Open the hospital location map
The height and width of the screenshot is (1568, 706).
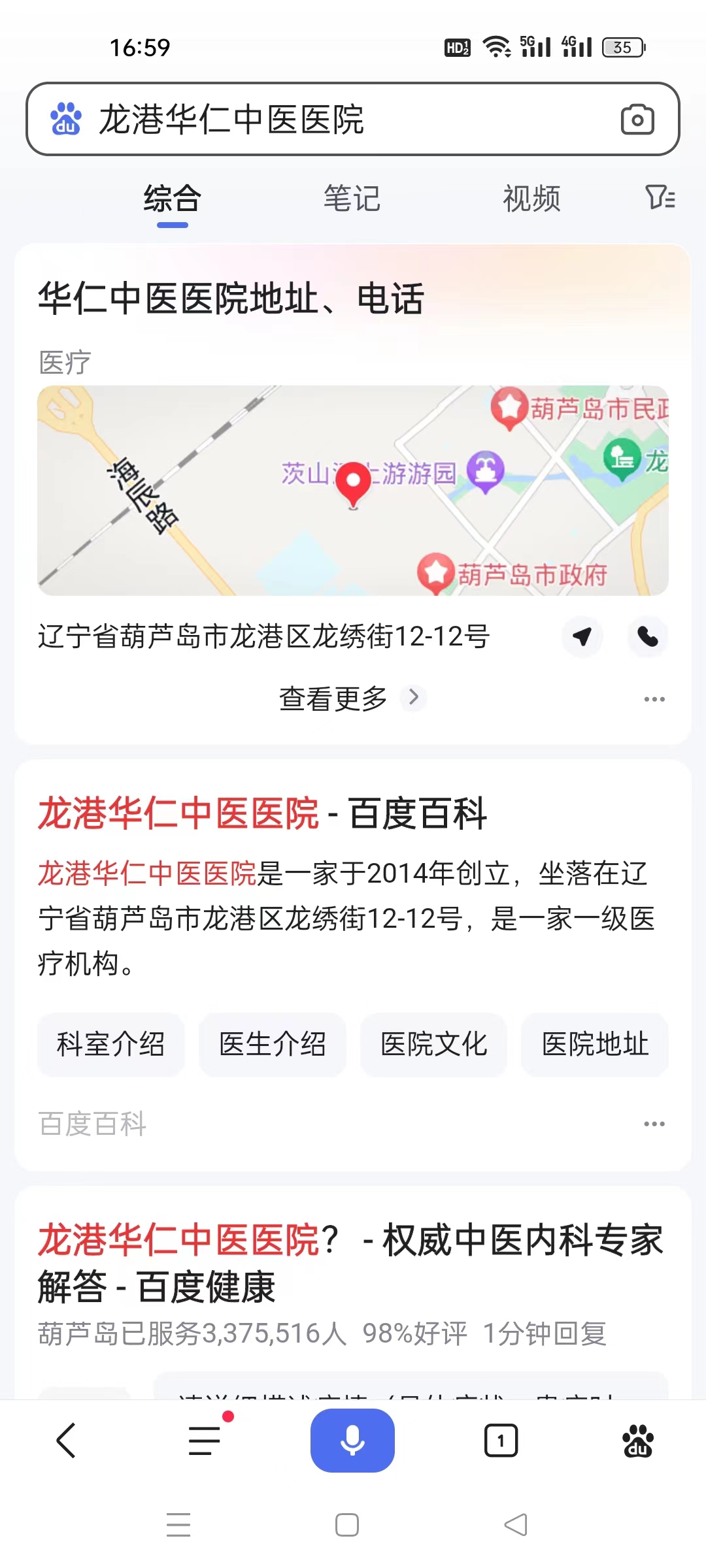tap(353, 491)
